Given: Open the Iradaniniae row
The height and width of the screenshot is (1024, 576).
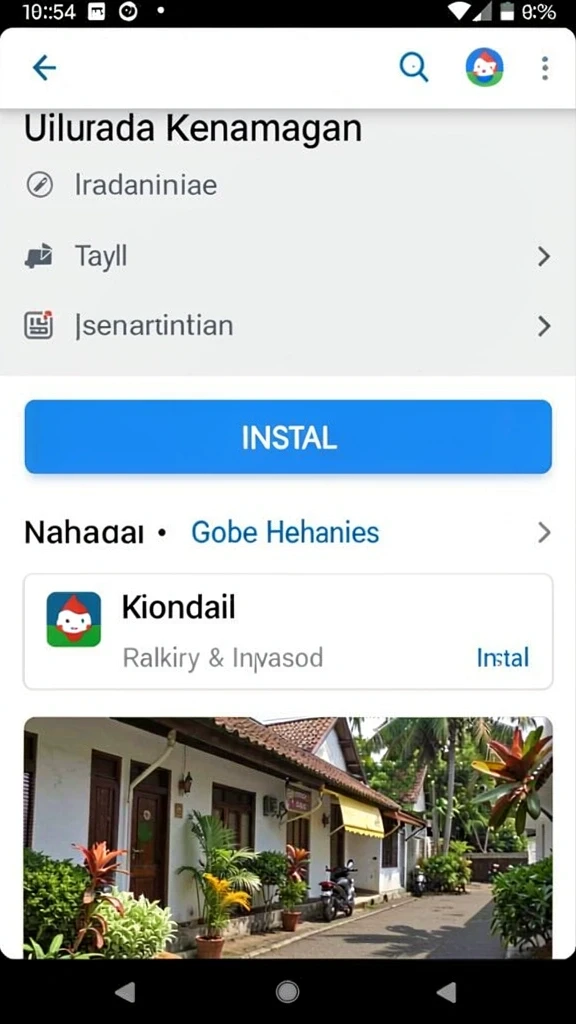Looking at the screenshot, I should point(288,185).
